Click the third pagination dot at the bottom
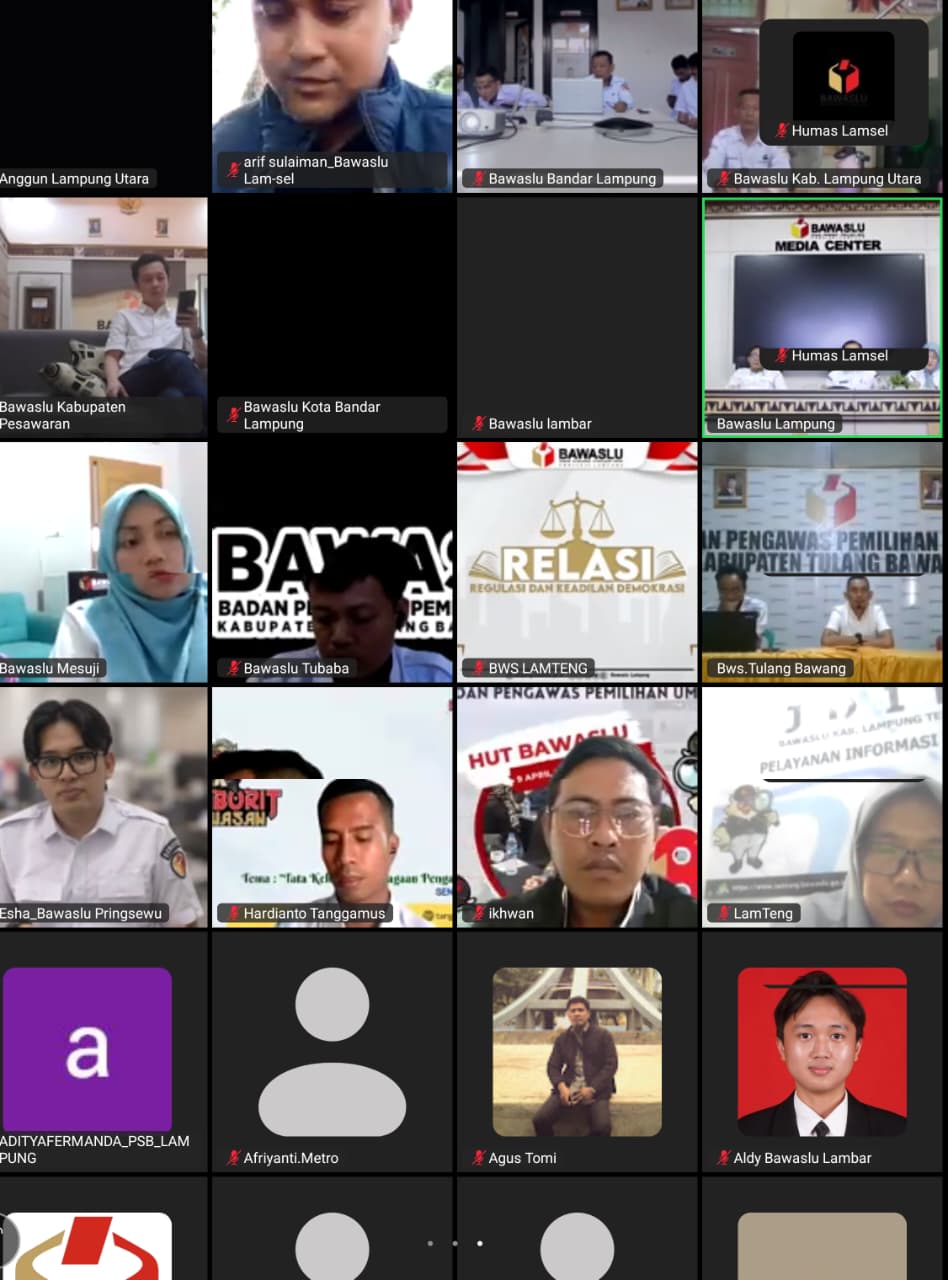Screen dimensions: 948x1280 (x=479, y=1244)
